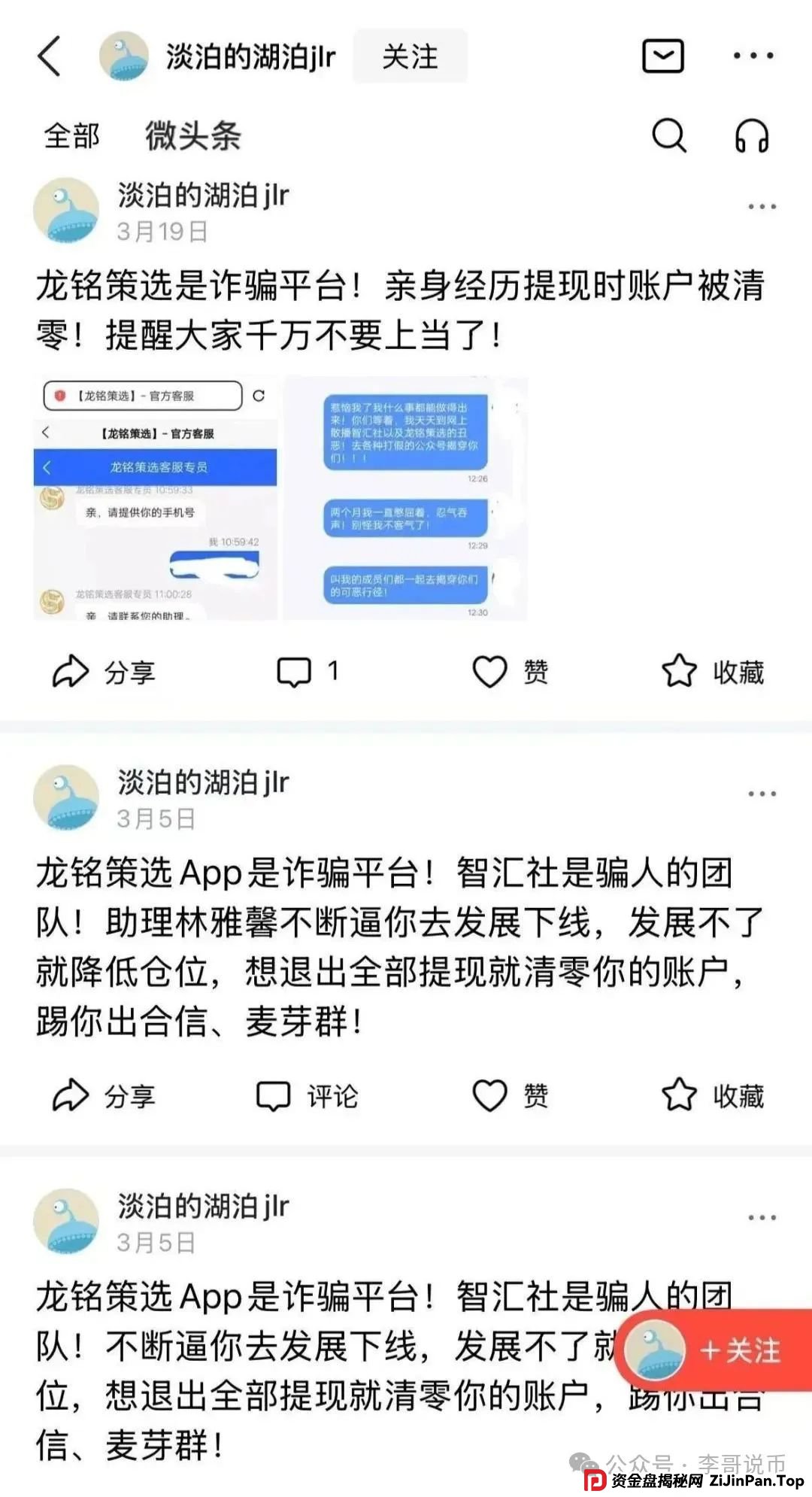812x1497 pixels.
Task: Tap the comment bubble showing 1 comment
Action: coord(307,673)
